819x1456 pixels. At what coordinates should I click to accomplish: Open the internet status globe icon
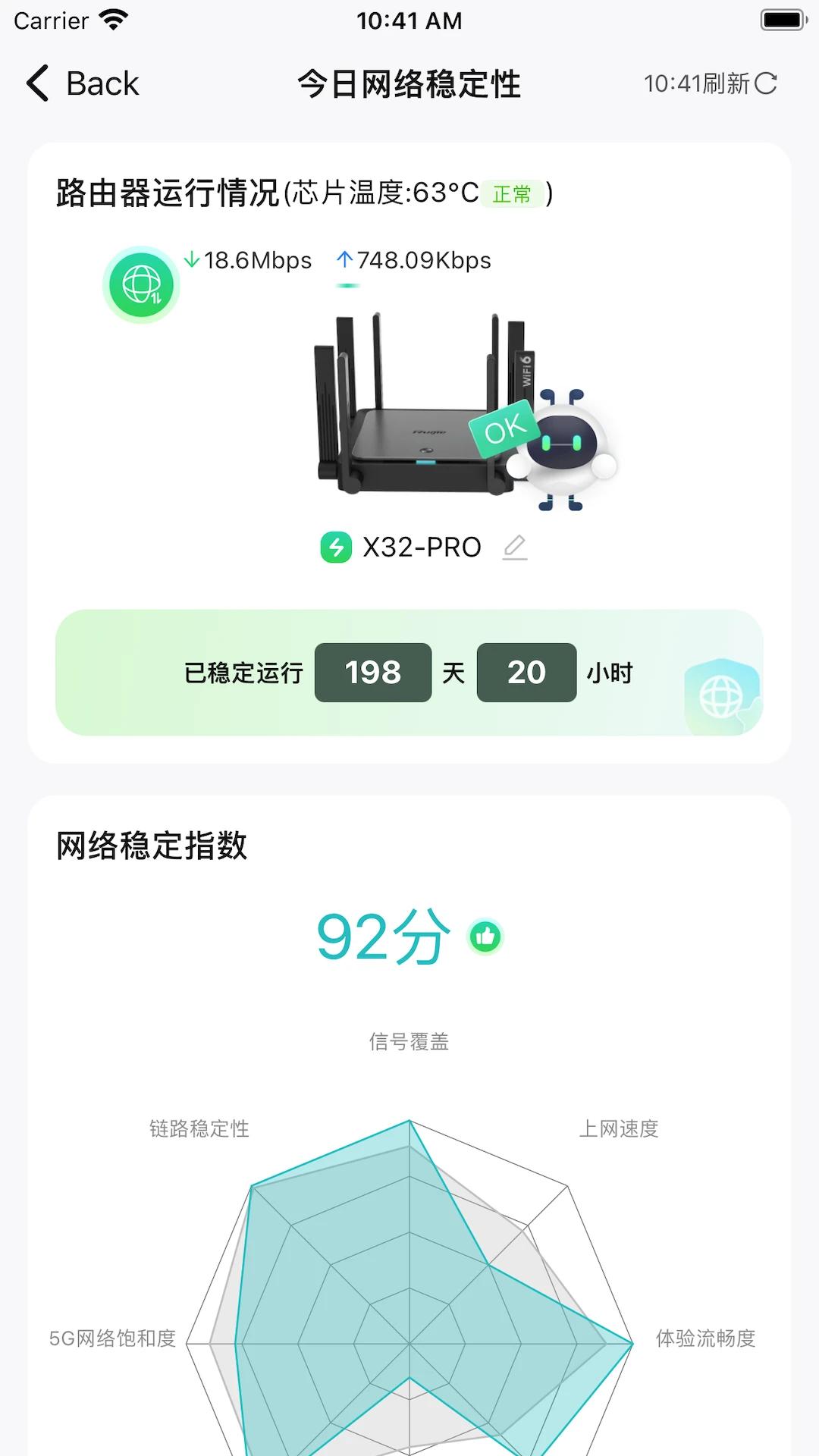(142, 284)
